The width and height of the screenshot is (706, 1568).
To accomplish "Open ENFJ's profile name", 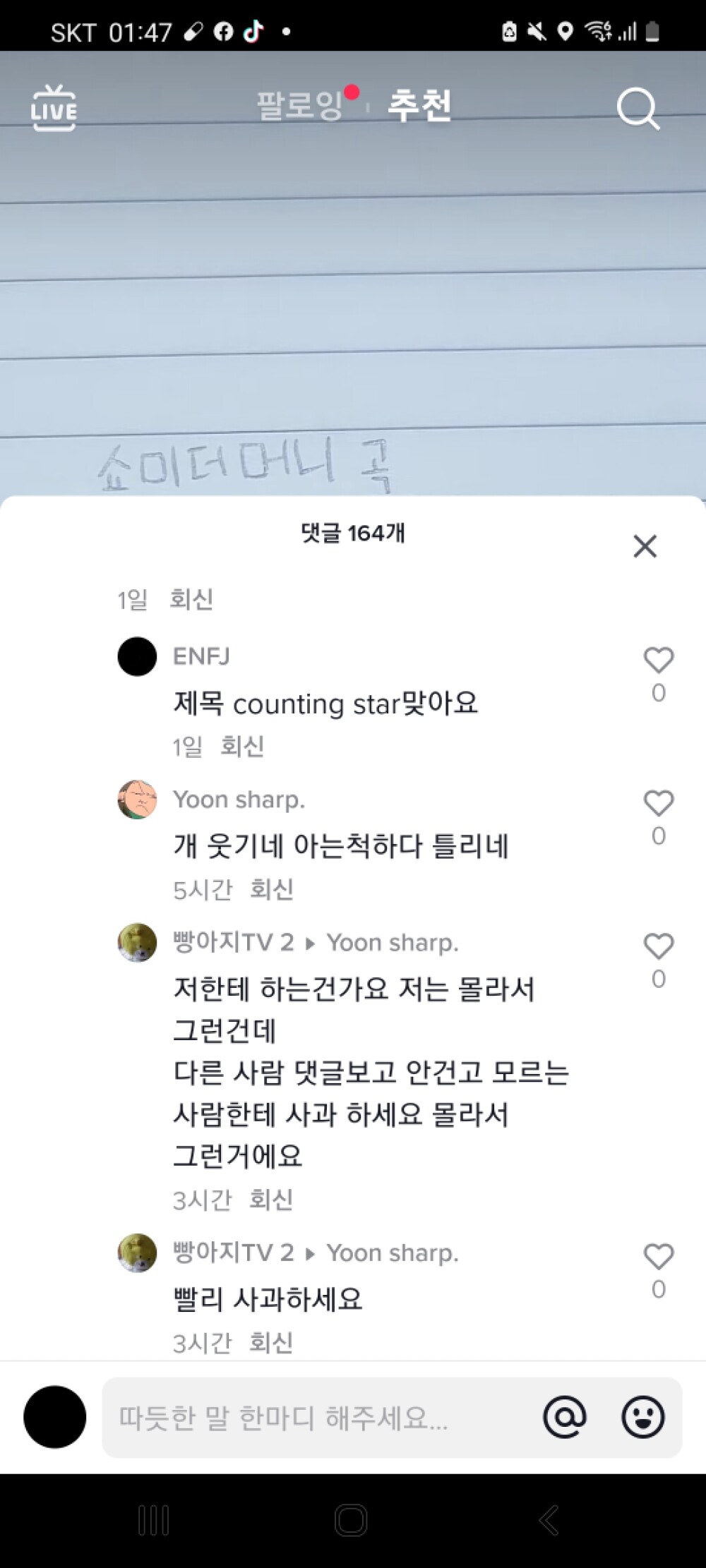I will (x=201, y=657).
